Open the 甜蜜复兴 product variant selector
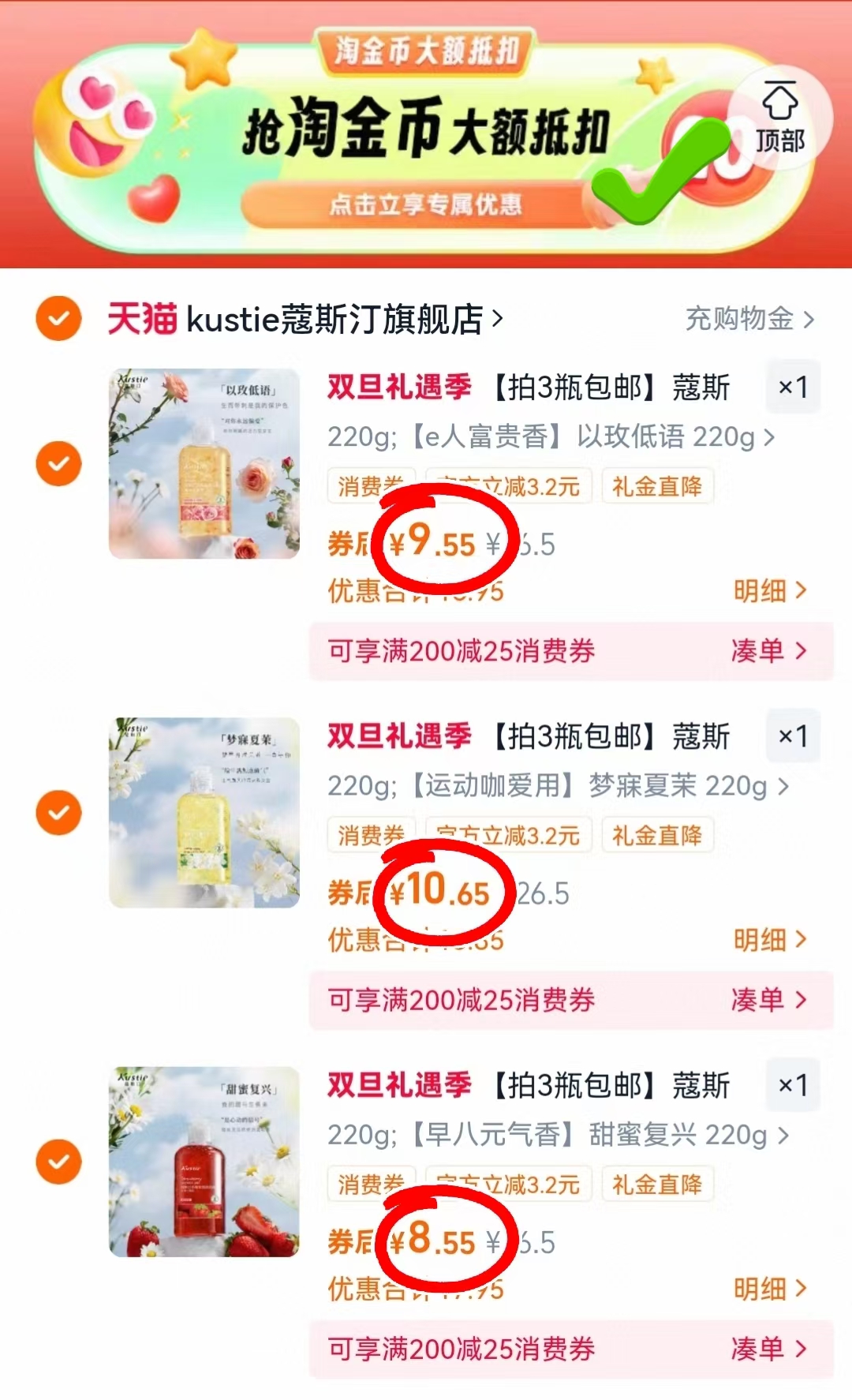The width and height of the screenshot is (852, 1400). pyautogui.click(x=552, y=1133)
